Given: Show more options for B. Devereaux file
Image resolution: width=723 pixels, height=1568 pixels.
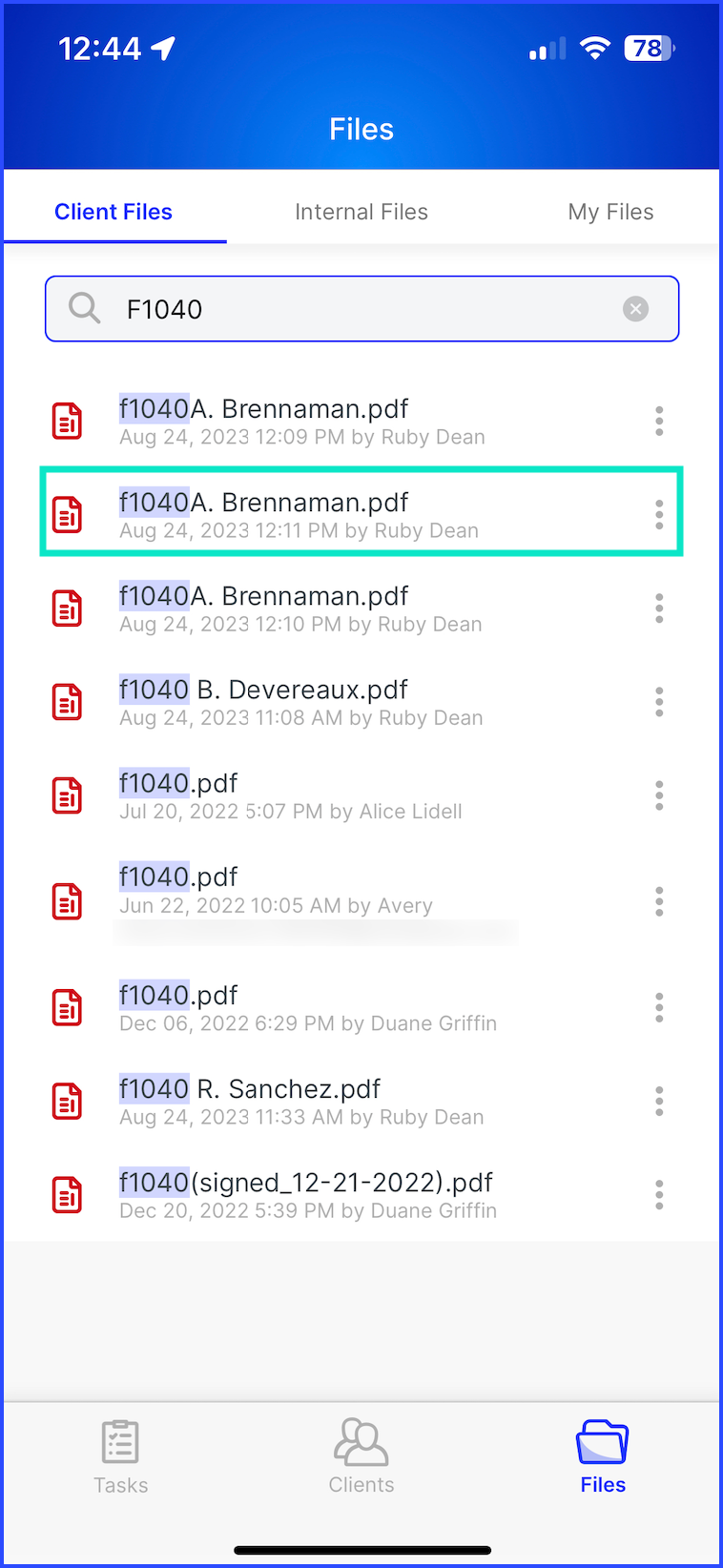Looking at the screenshot, I should tap(659, 702).
